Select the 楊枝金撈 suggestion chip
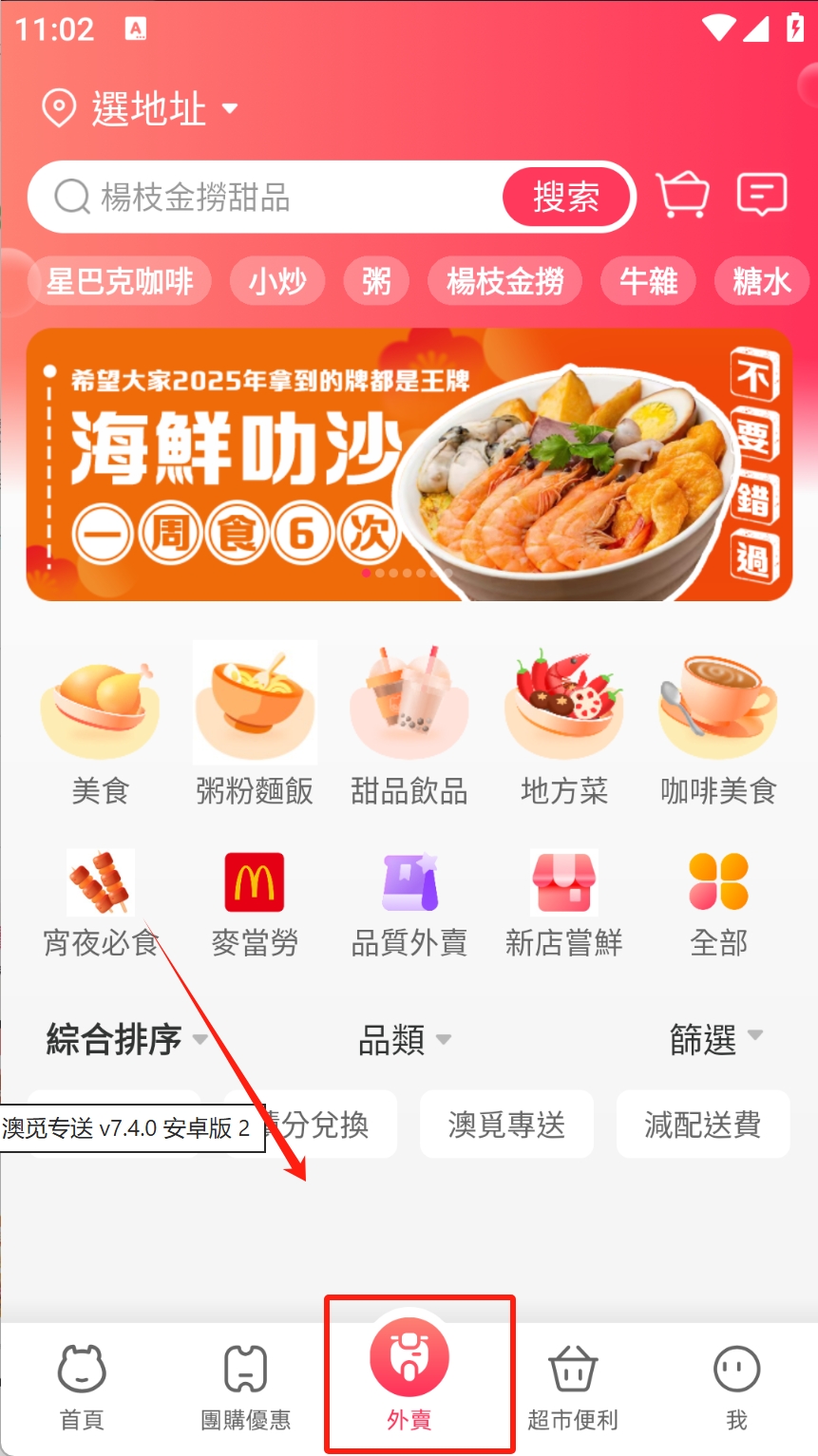 505,281
